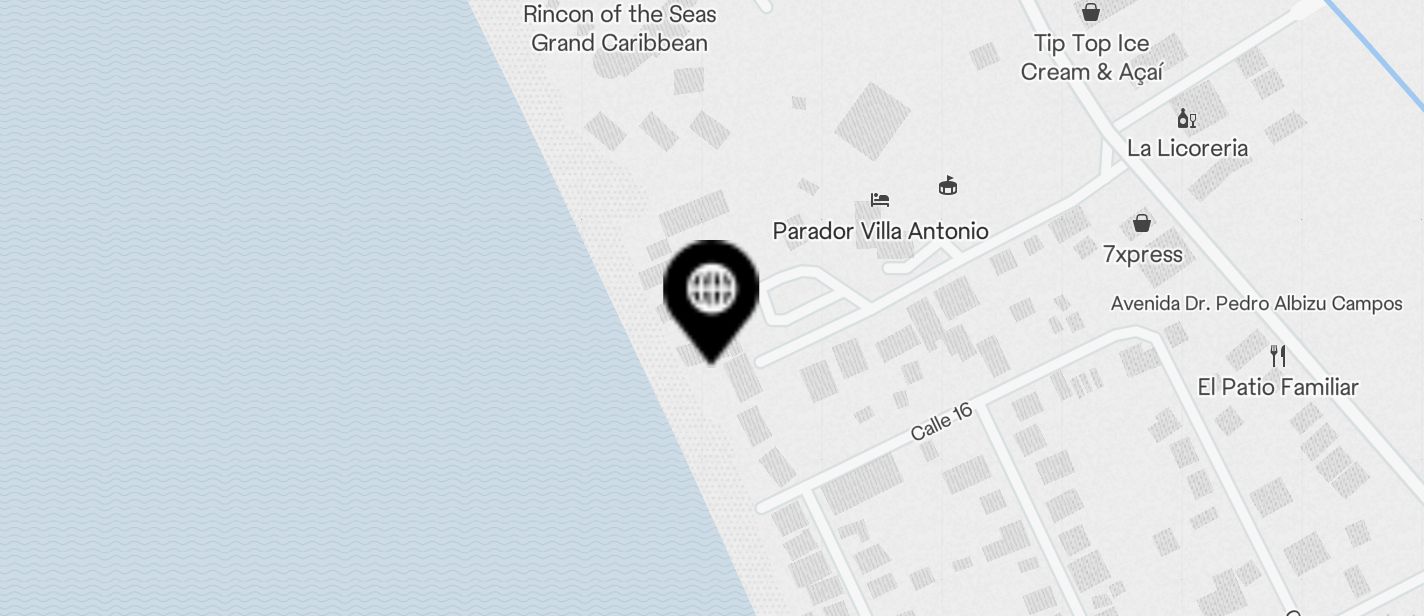Image resolution: width=1424 pixels, height=616 pixels.
Task: Select the La Licoreria marker
Action: pyautogui.click(x=1187, y=119)
